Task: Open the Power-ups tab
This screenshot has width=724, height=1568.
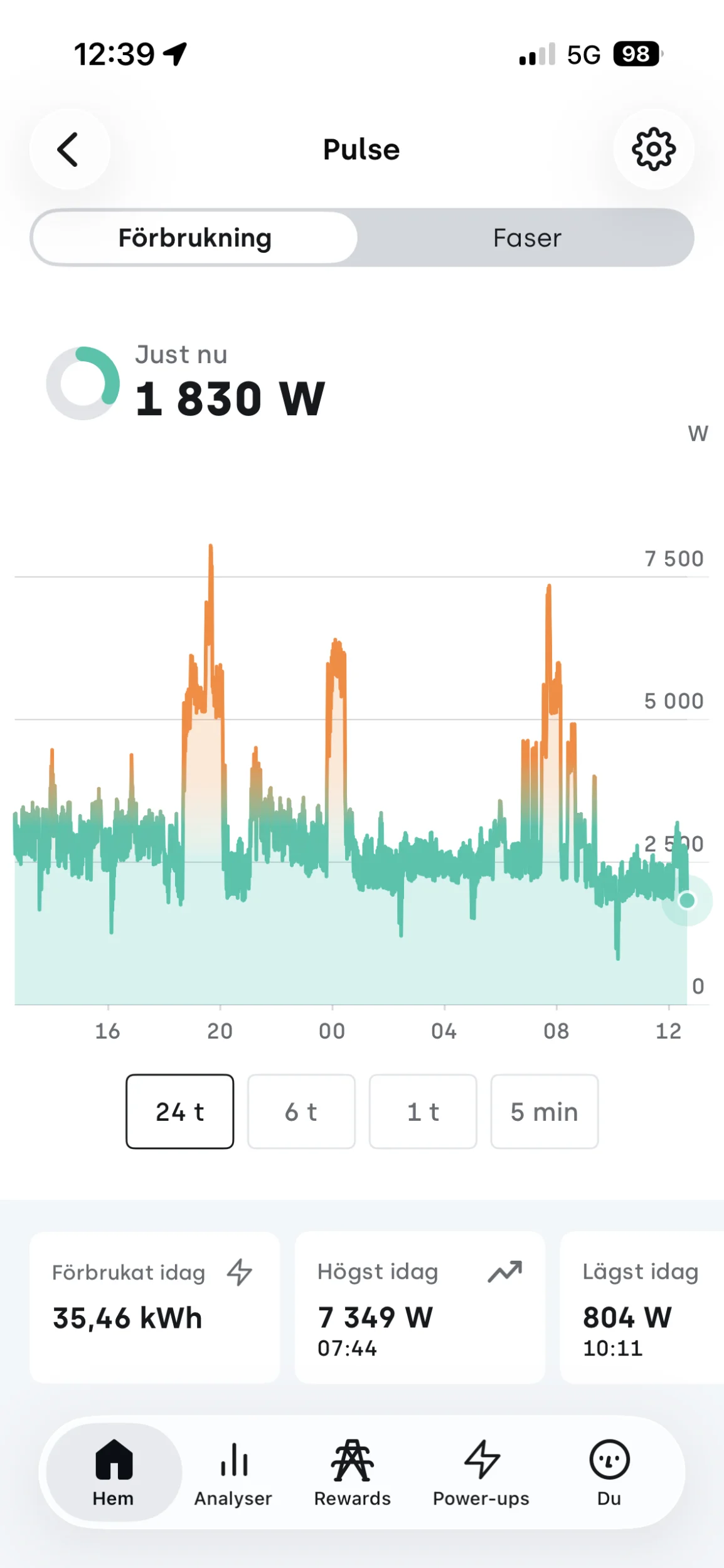Action: tap(481, 1471)
